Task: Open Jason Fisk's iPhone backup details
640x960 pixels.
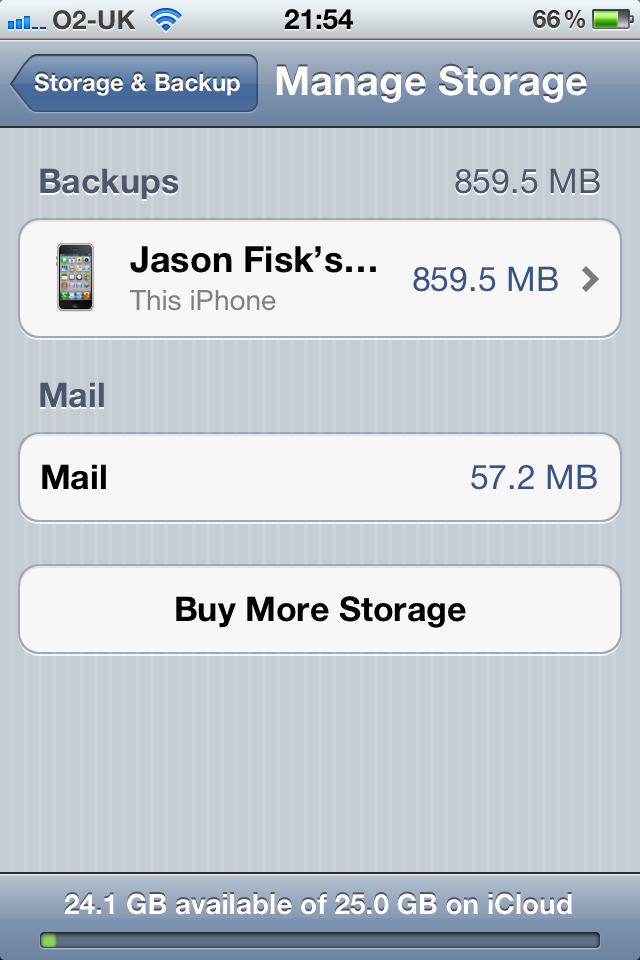Action: pyautogui.click(x=320, y=279)
